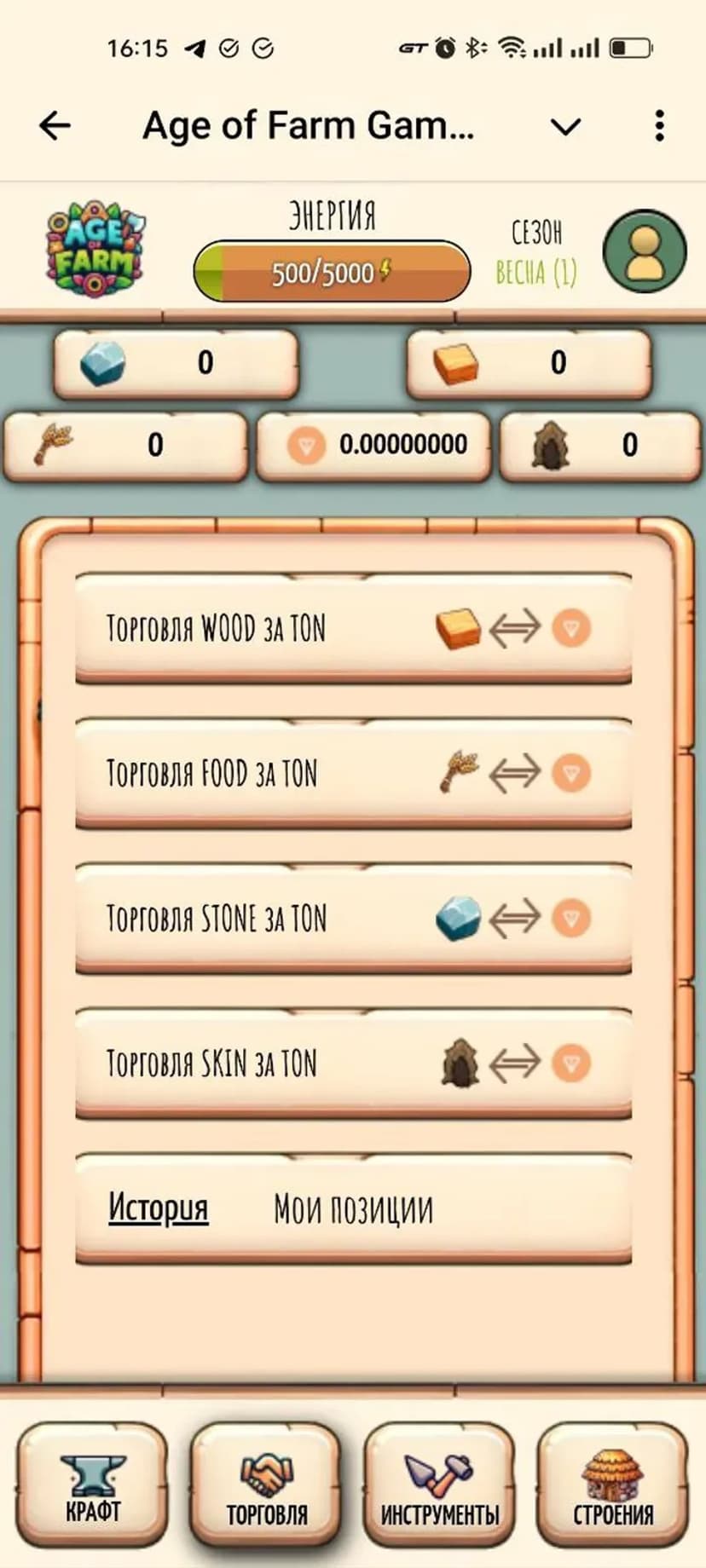This screenshot has height=1568, width=706.
Task: Open the three-dot overflow menu
Action: tap(659, 126)
